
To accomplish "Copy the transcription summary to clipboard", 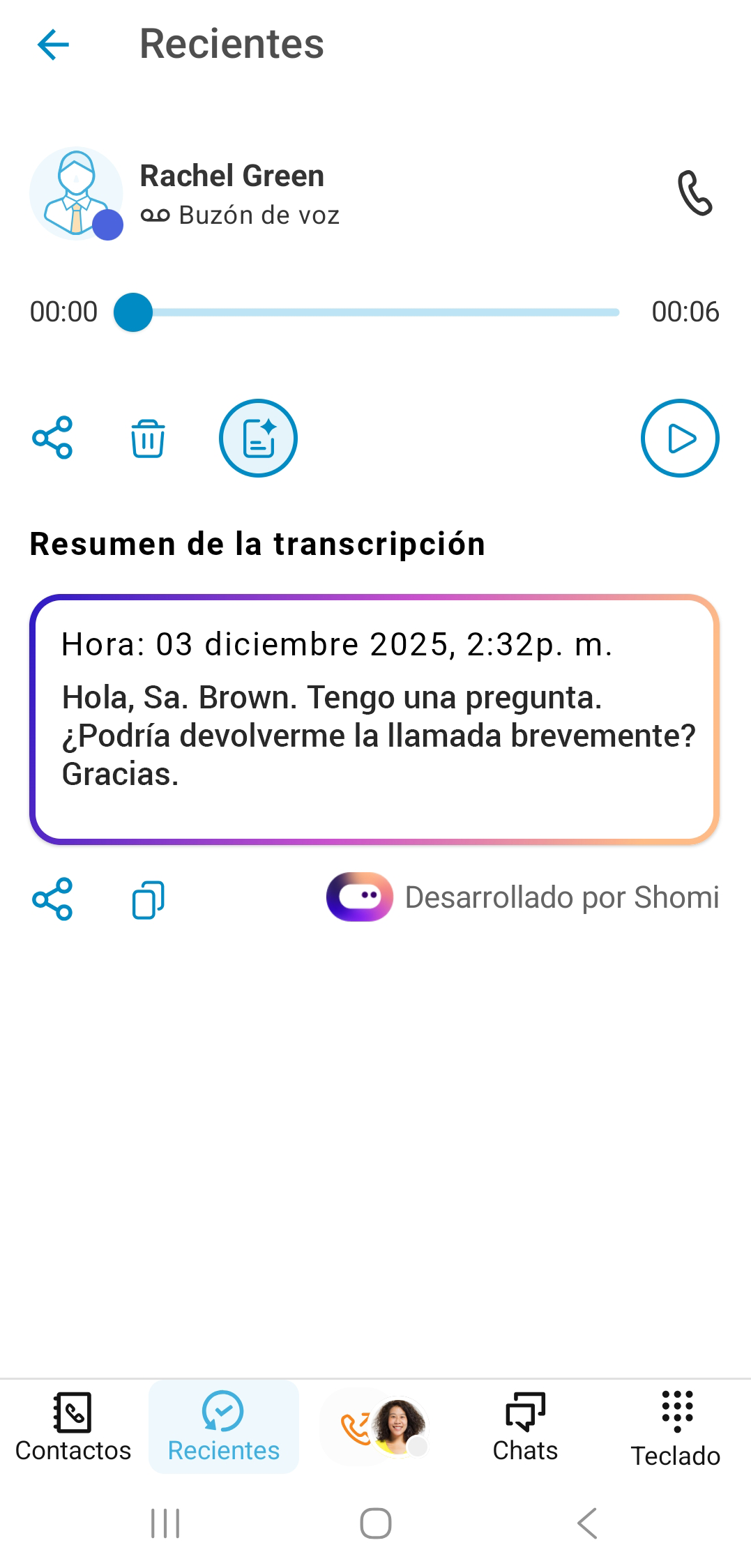I will 148,899.
